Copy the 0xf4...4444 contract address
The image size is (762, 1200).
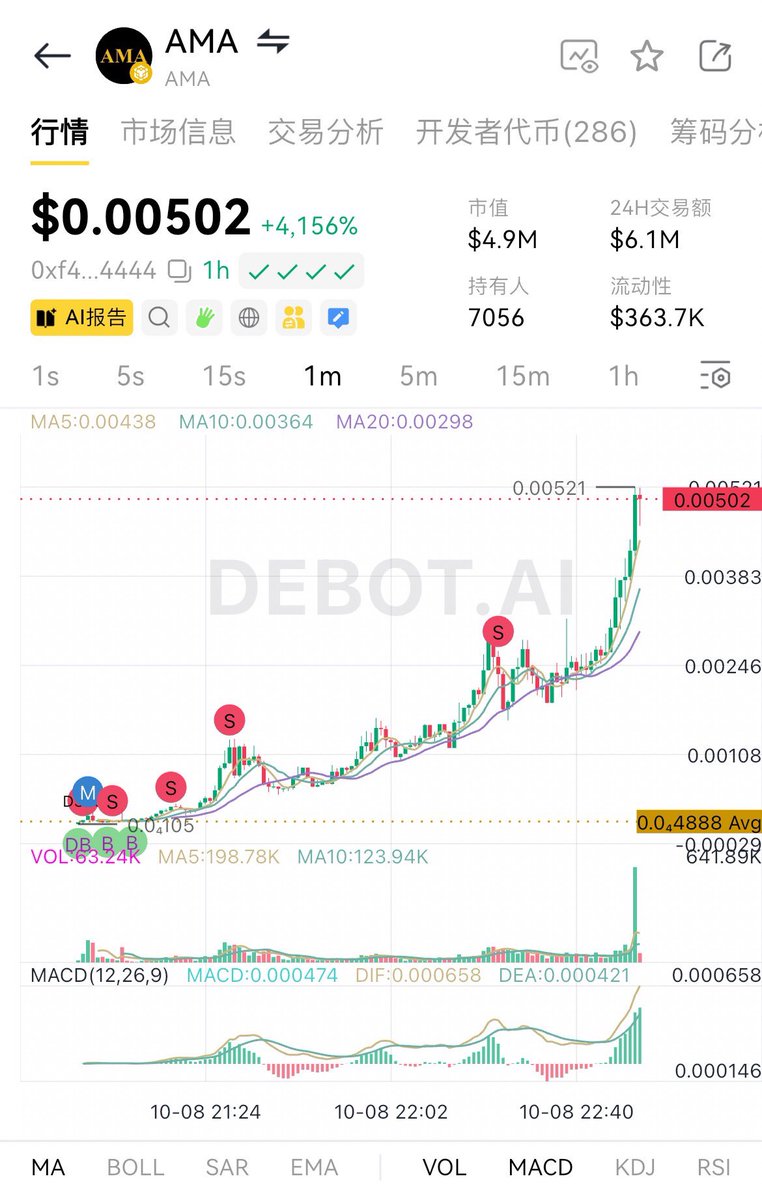[180, 270]
